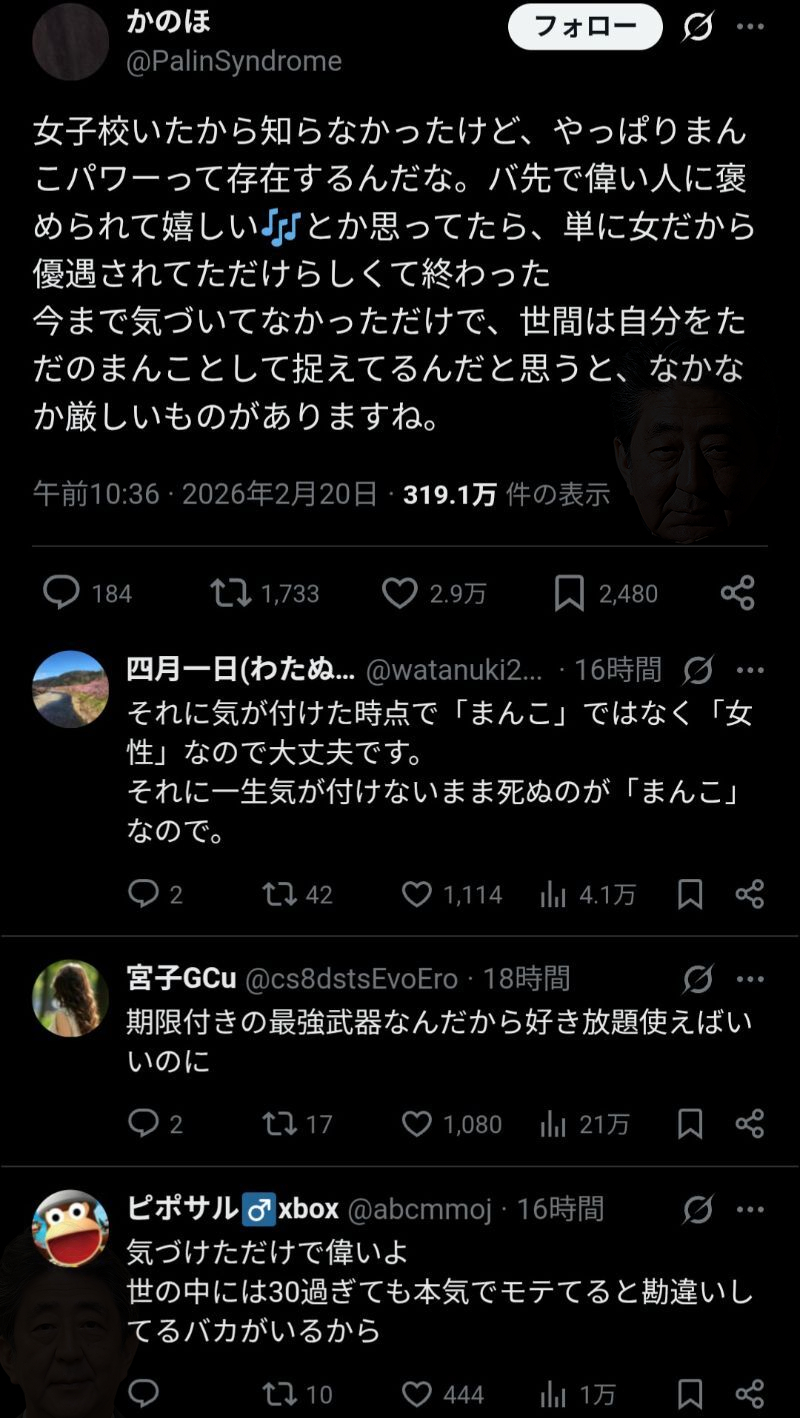The width and height of the screenshot is (800, 1418).
Task: Repost the reply from 四月一日
Action: (279, 894)
